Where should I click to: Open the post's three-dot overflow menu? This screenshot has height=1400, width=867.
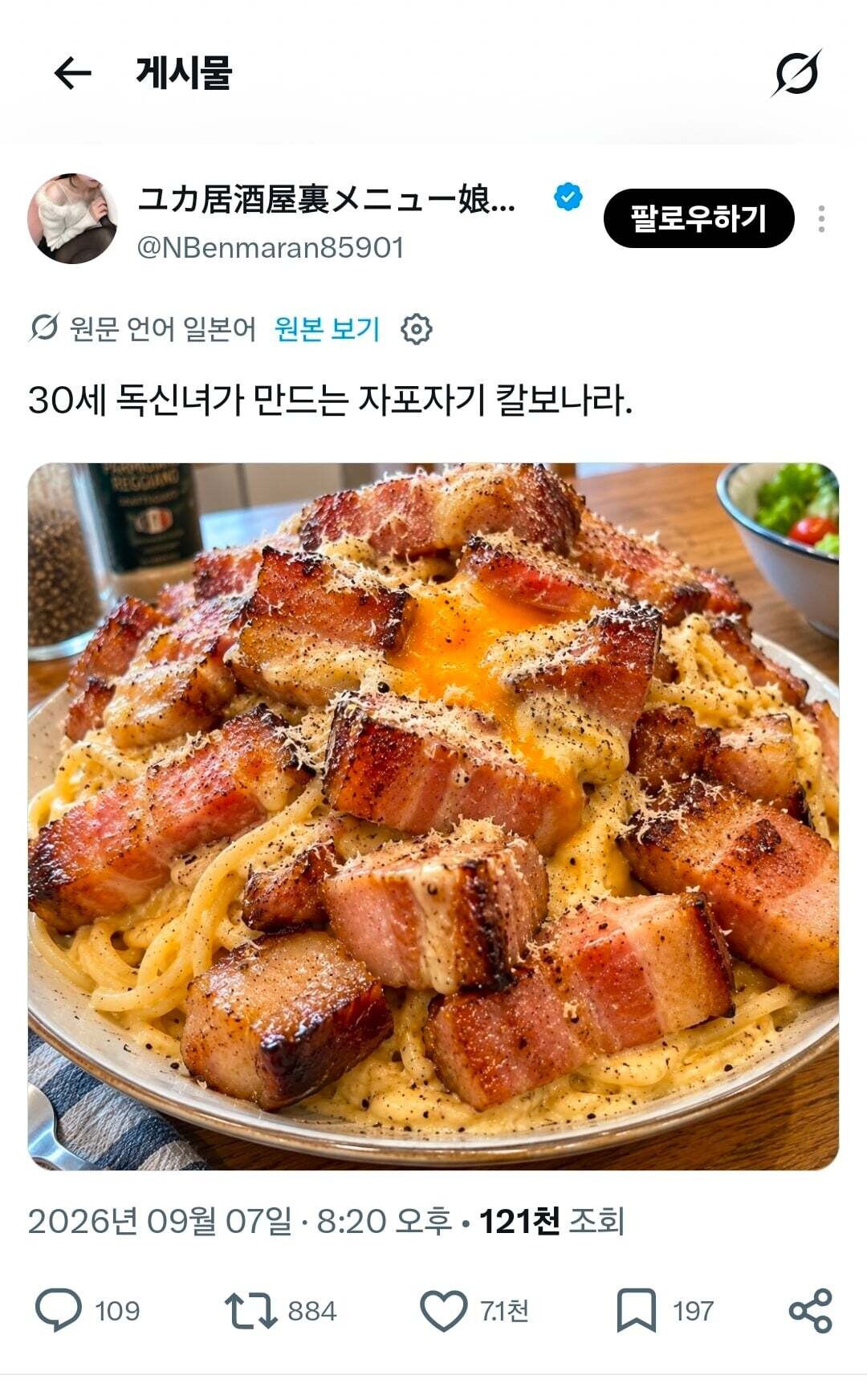pos(821,219)
